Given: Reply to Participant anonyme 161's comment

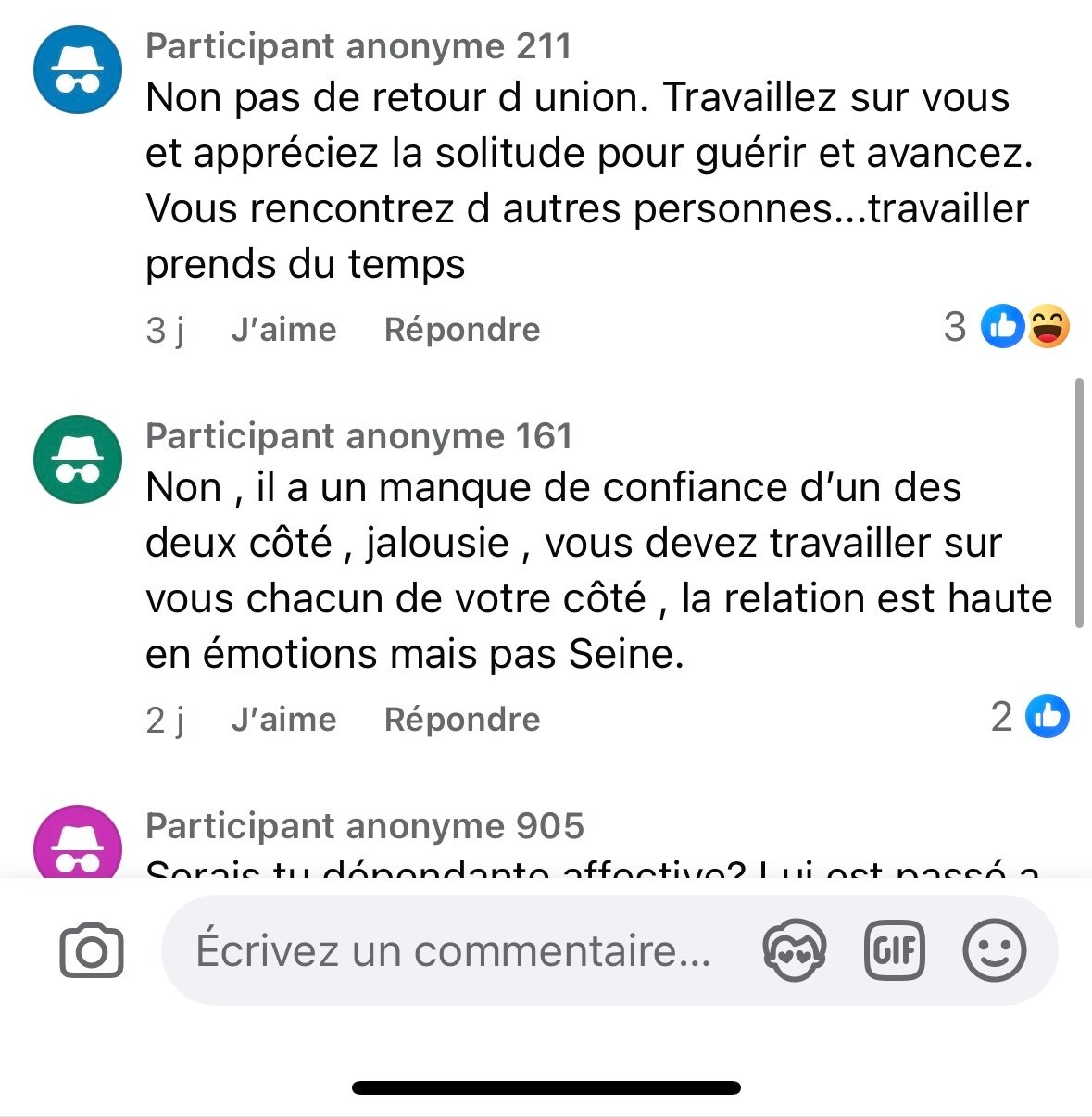Looking at the screenshot, I should tap(461, 720).
